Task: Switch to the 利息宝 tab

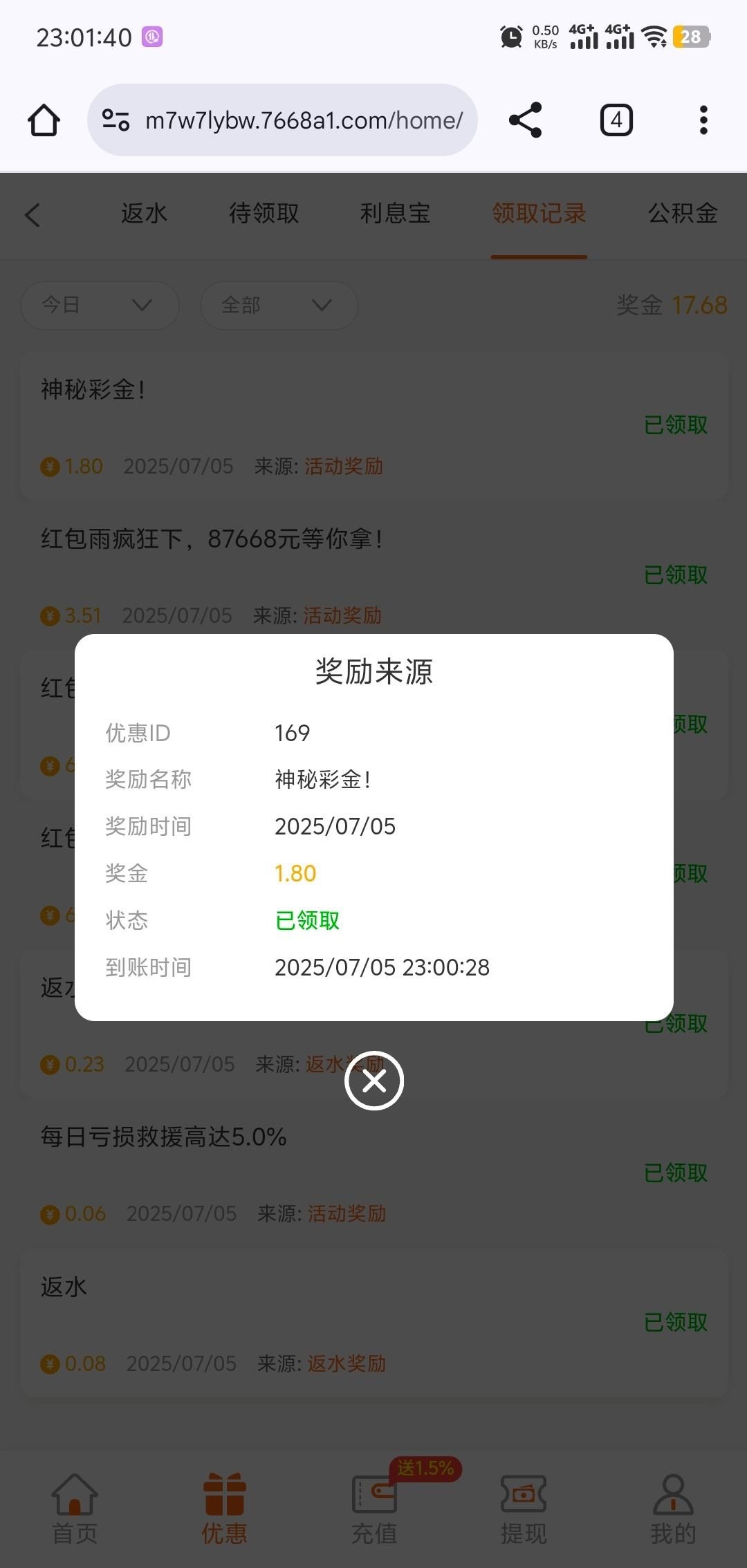Action: 395,214
